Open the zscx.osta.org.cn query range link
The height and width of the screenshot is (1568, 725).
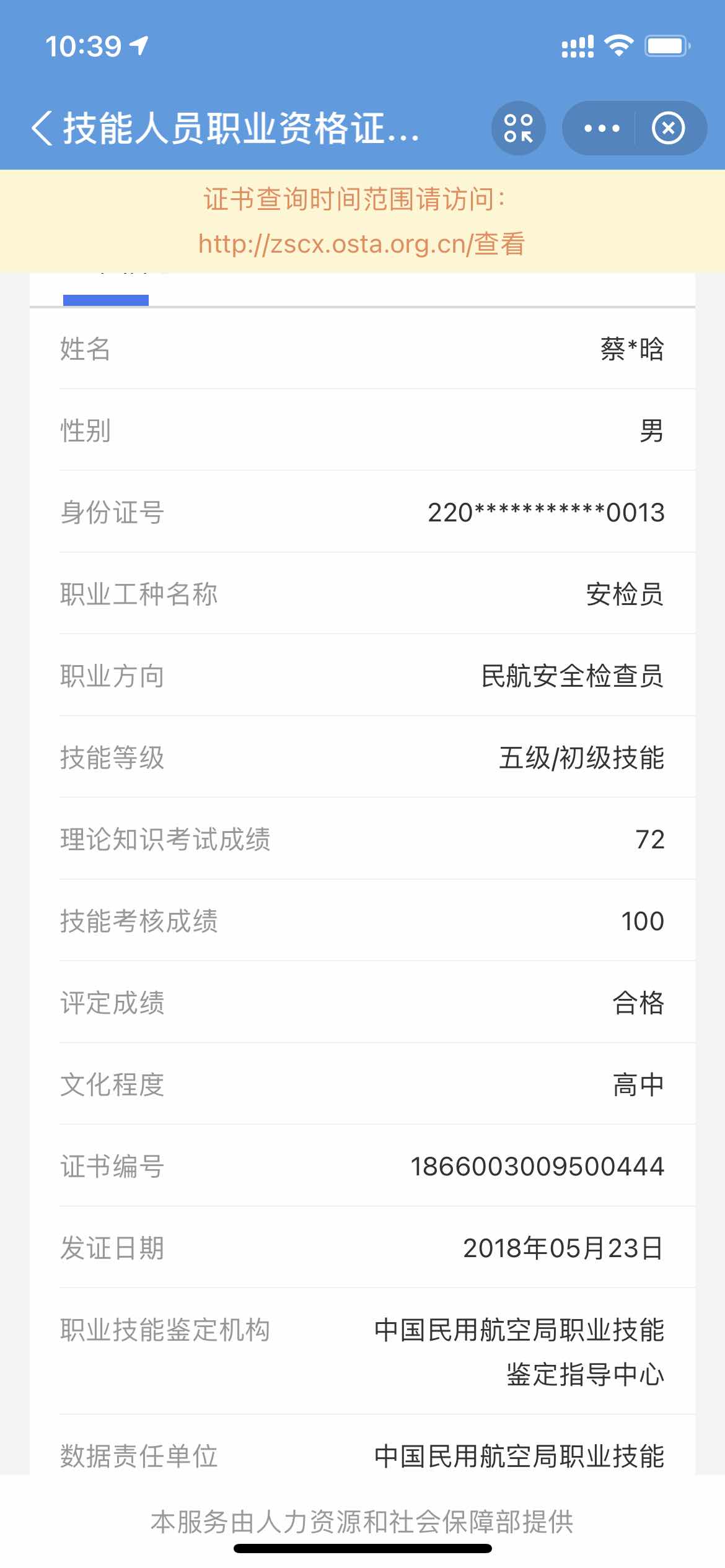[361, 243]
